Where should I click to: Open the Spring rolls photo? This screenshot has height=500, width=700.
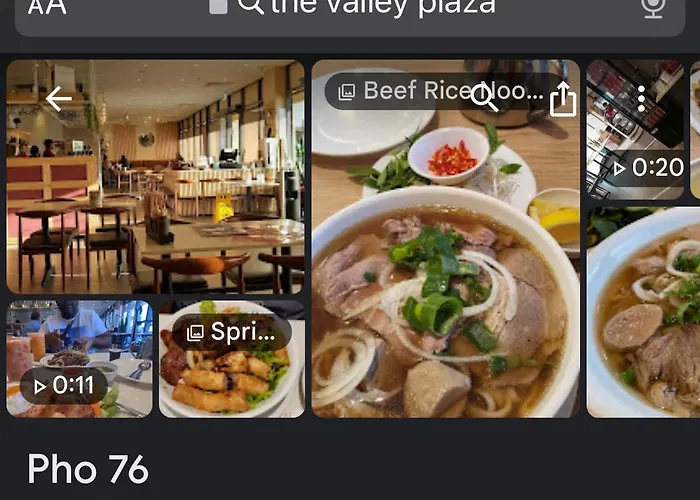231,360
